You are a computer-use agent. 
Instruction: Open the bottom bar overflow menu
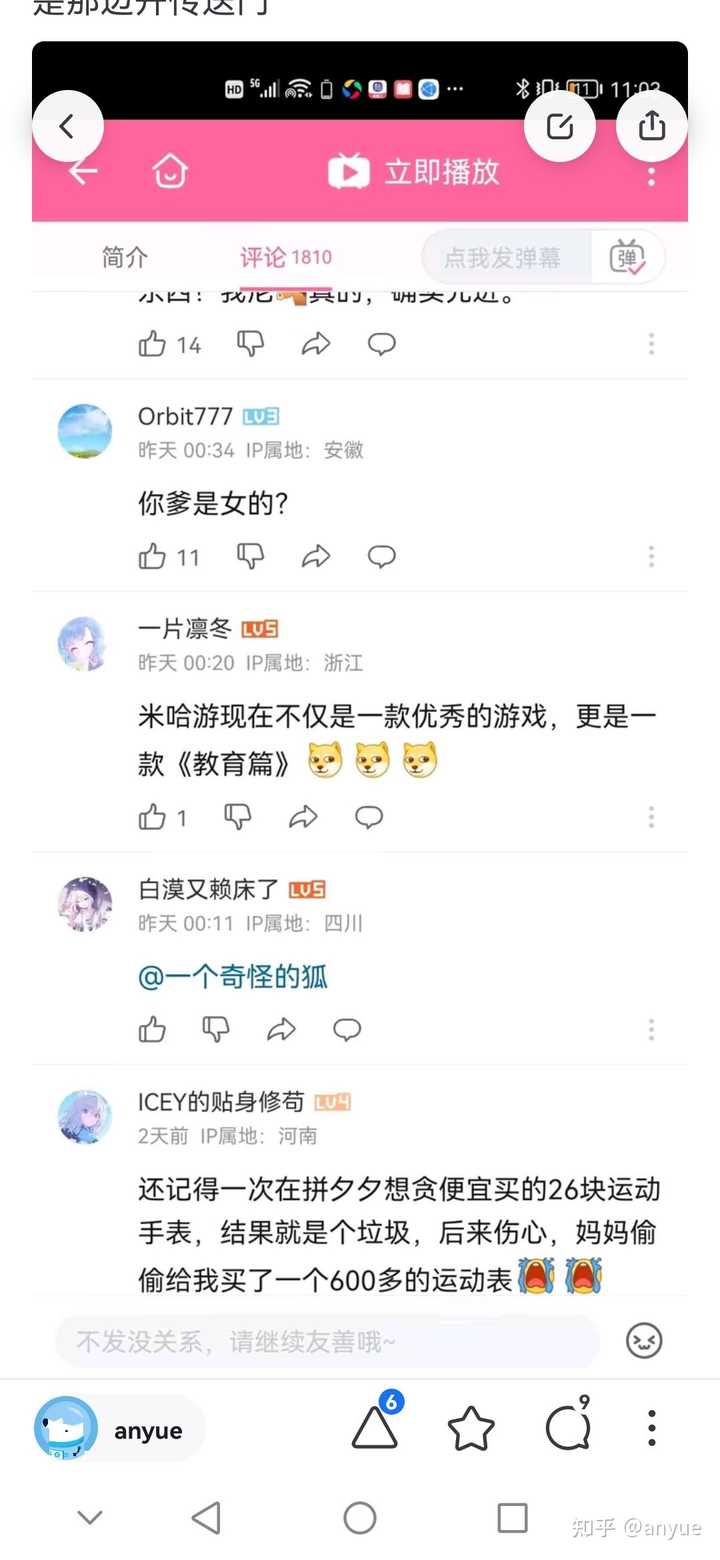pyautogui.click(x=651, y=1429)
